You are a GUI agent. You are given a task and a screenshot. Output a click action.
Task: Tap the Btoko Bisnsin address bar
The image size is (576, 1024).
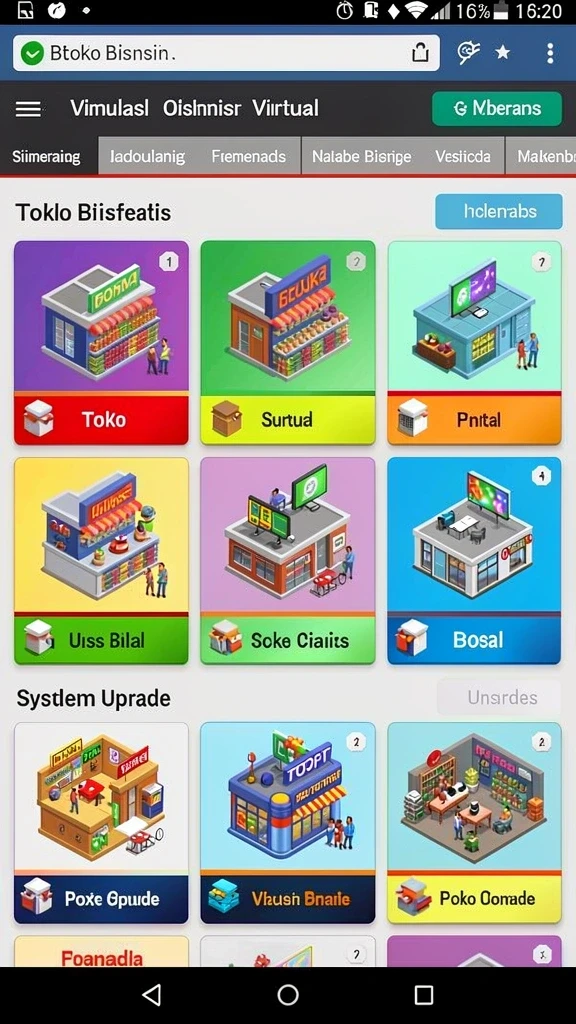[226, 53]
